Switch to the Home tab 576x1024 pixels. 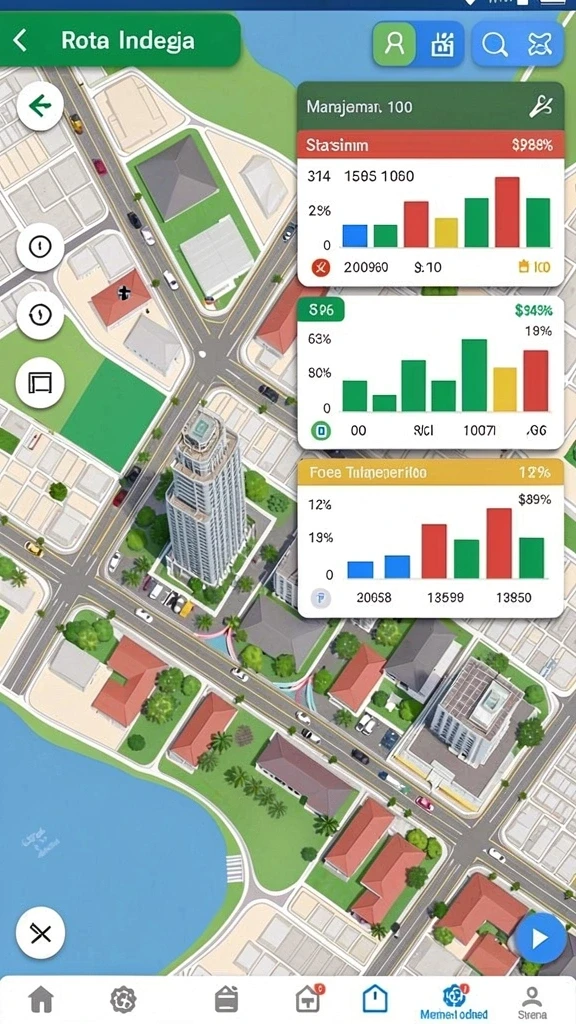(x=41, y=999)
